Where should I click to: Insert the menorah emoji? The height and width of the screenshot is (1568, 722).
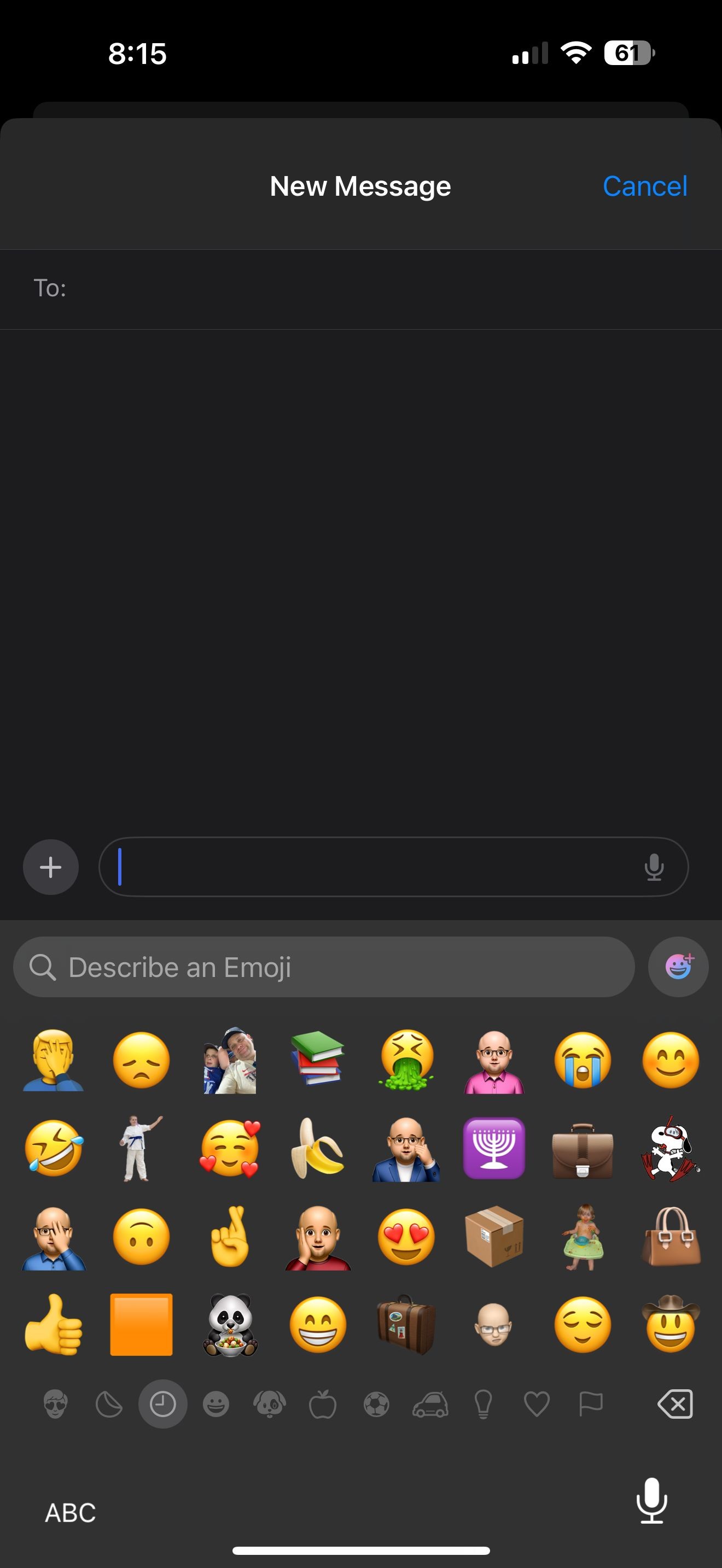[494, 1149]
